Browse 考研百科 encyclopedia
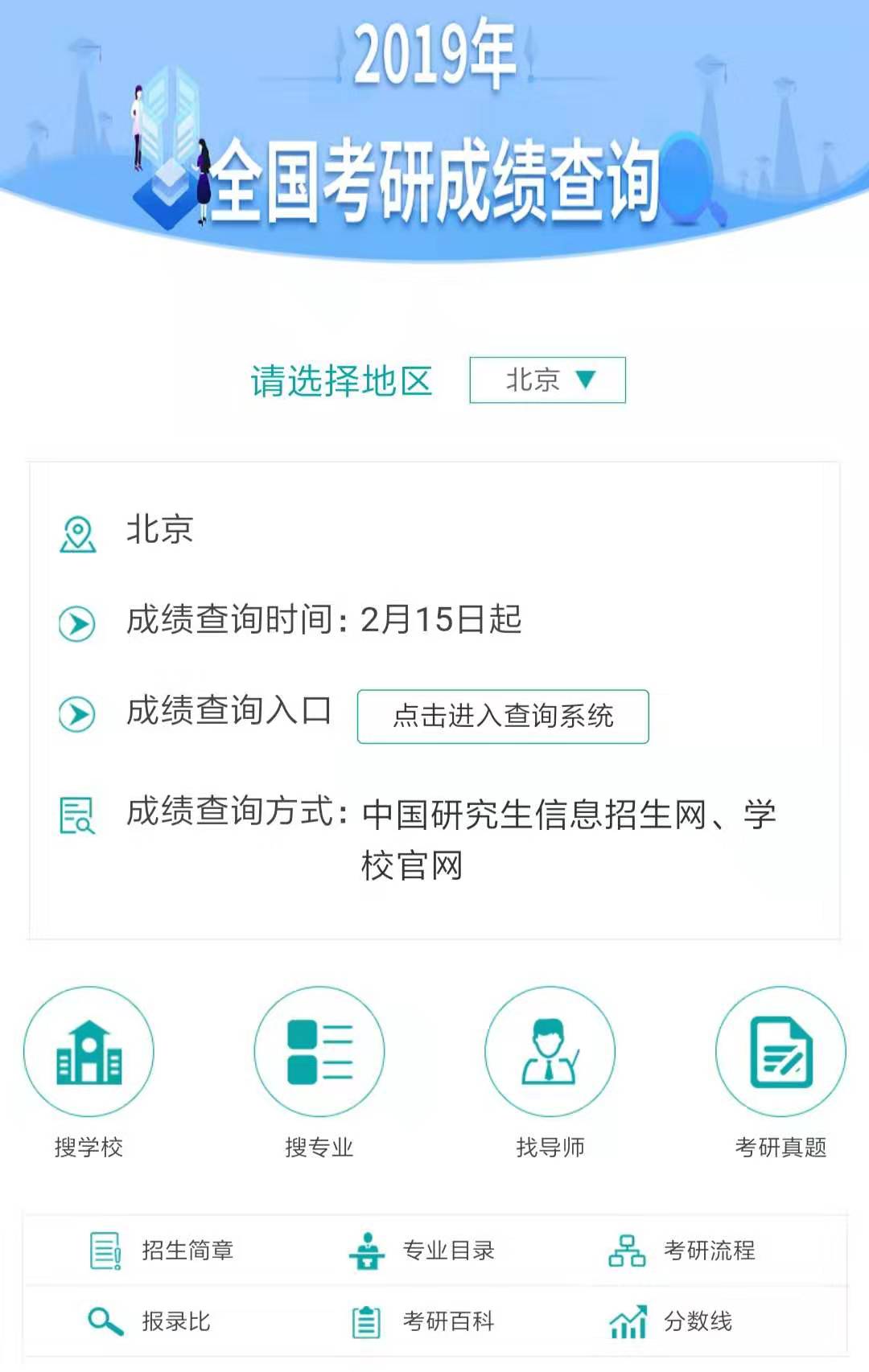The width and height of the screenshot is (869, 1372). [423, 1321]
